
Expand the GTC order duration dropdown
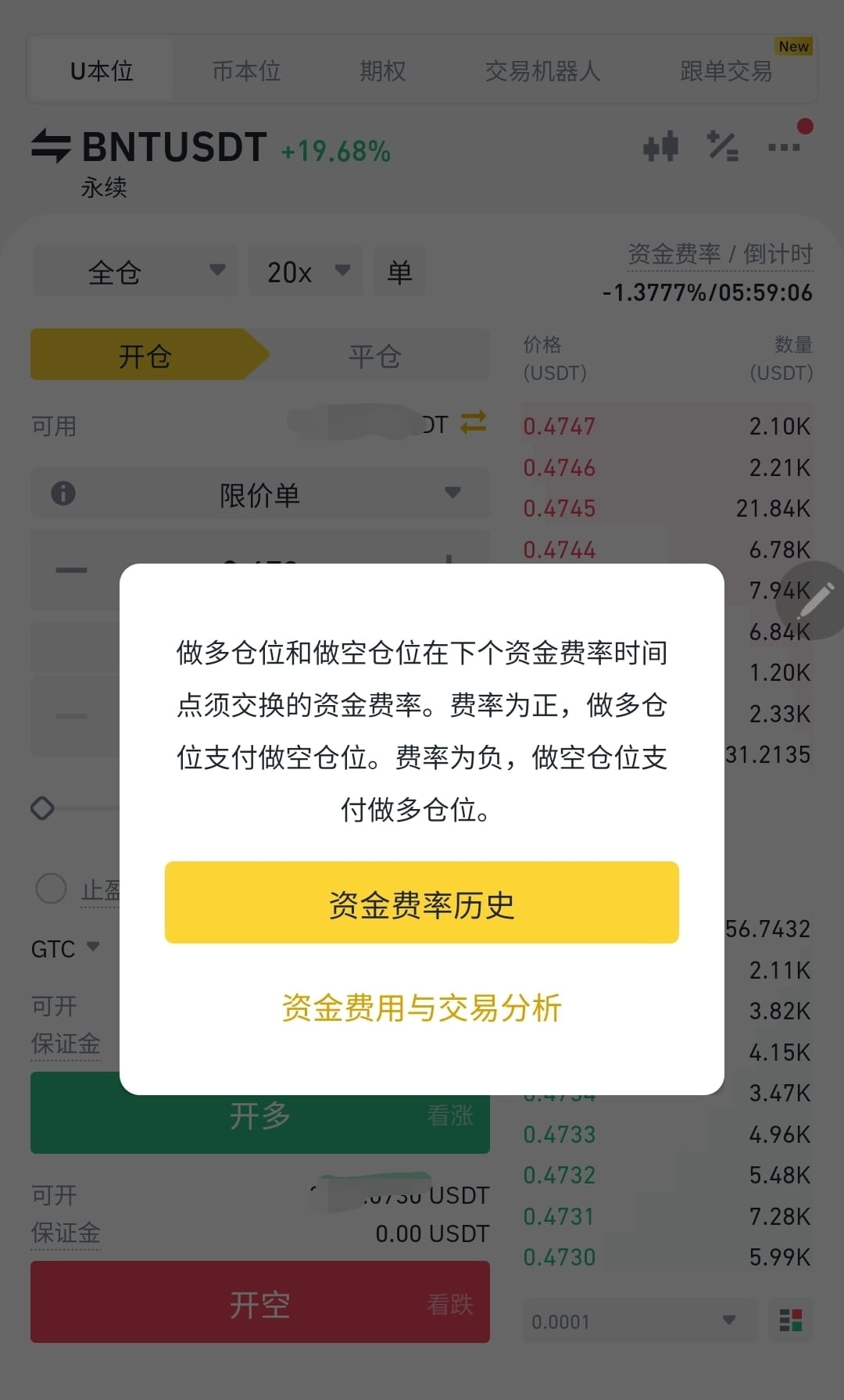pos(66,947)
